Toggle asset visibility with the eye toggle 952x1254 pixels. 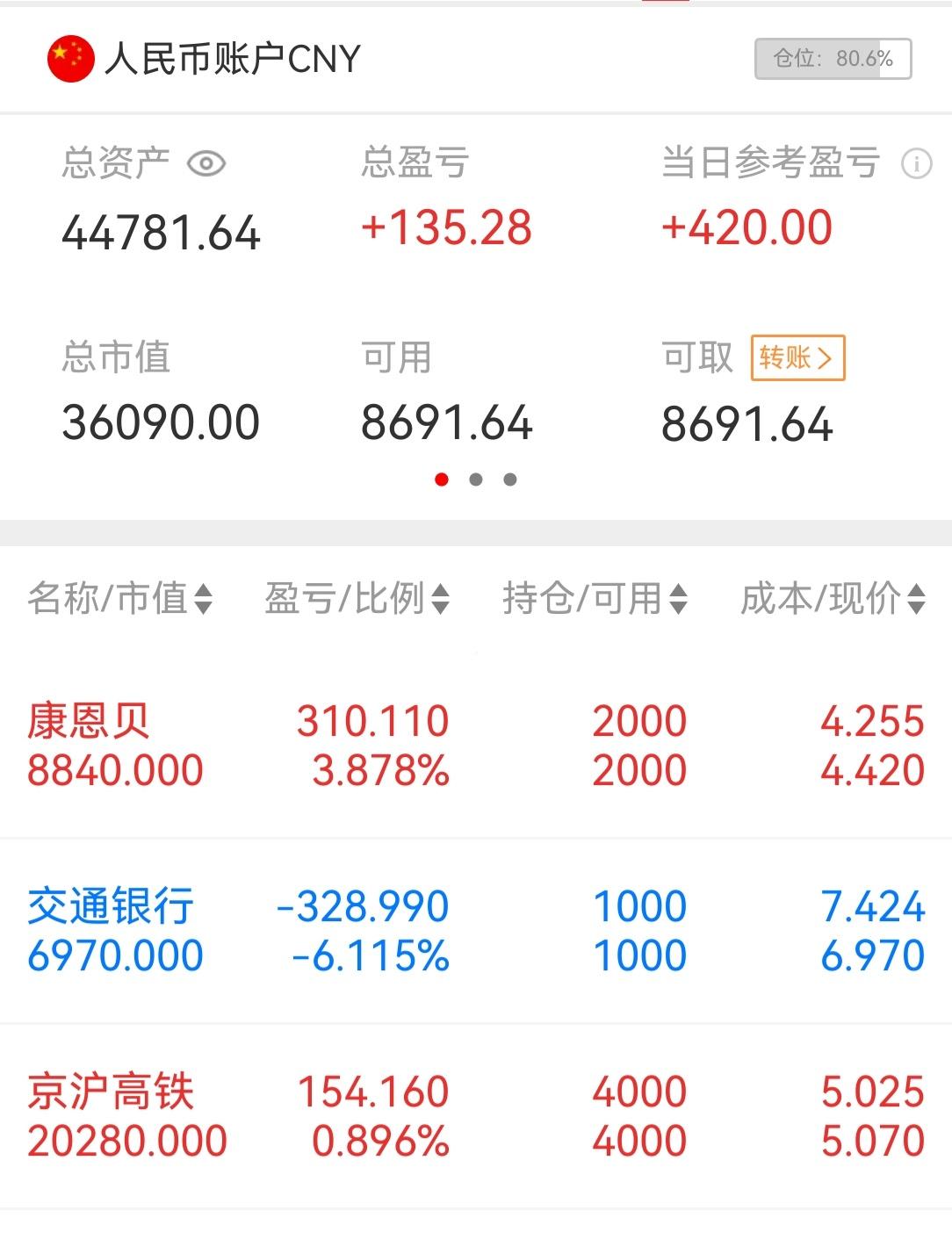tap(207, 163)
